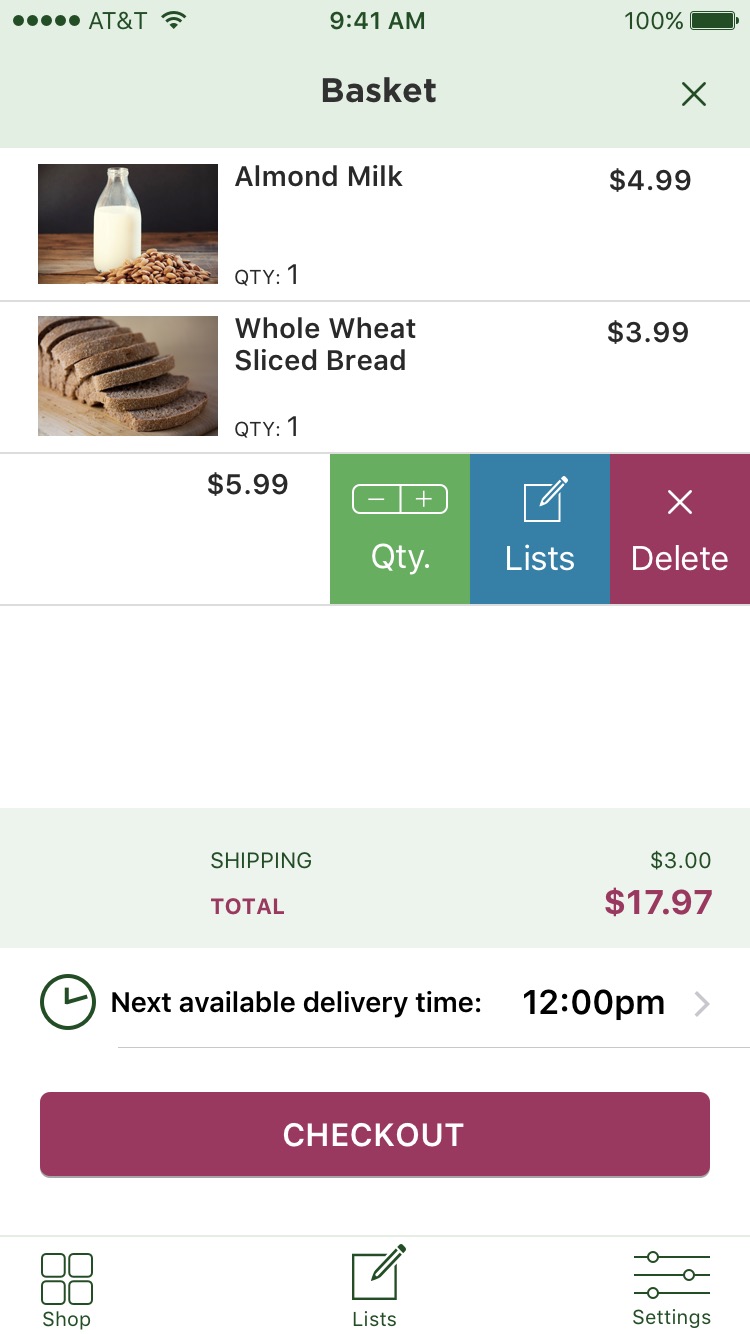Delete the swiped item
The image size is (750, 1334).
click(680, 529)
